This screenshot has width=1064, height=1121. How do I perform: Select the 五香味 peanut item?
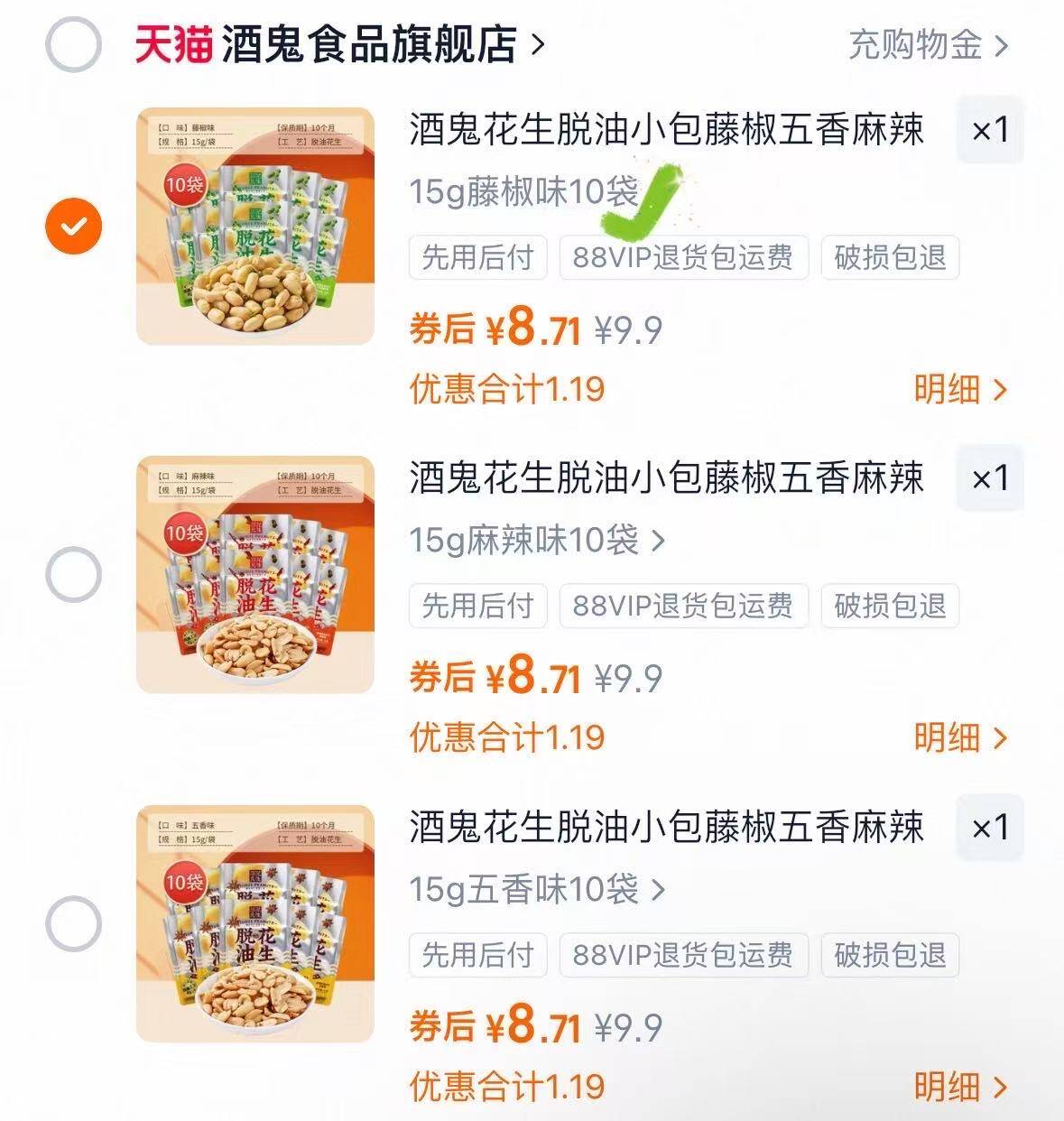tap(74, 923)
